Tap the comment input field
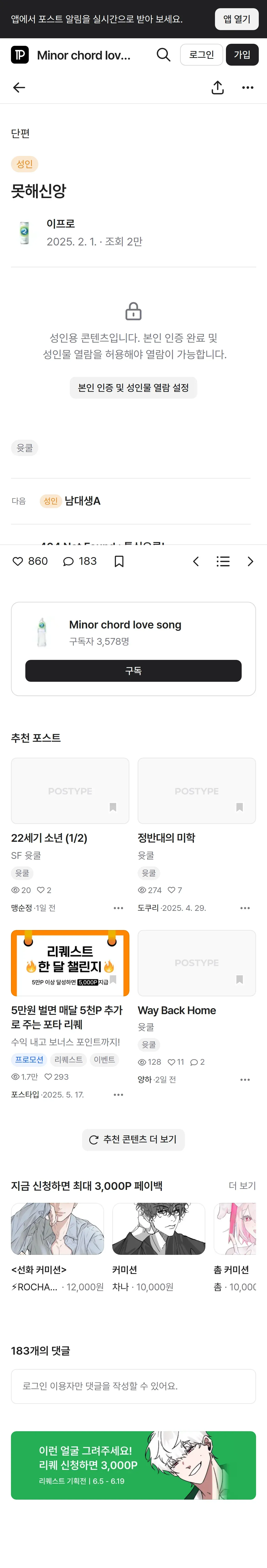The width and height of the screenshot is (267, 1568). pyautogui.click(x=133, y=1386)
